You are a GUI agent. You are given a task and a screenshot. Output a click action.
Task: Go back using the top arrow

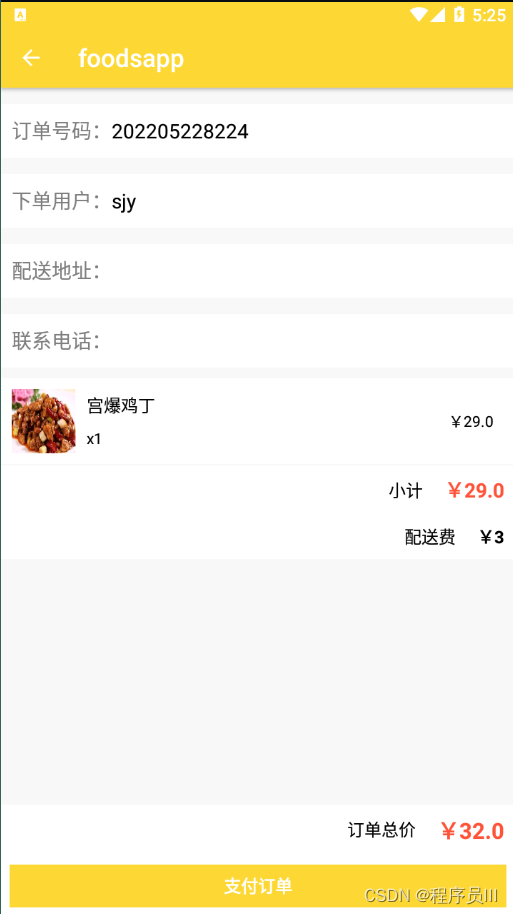point(31,58)
